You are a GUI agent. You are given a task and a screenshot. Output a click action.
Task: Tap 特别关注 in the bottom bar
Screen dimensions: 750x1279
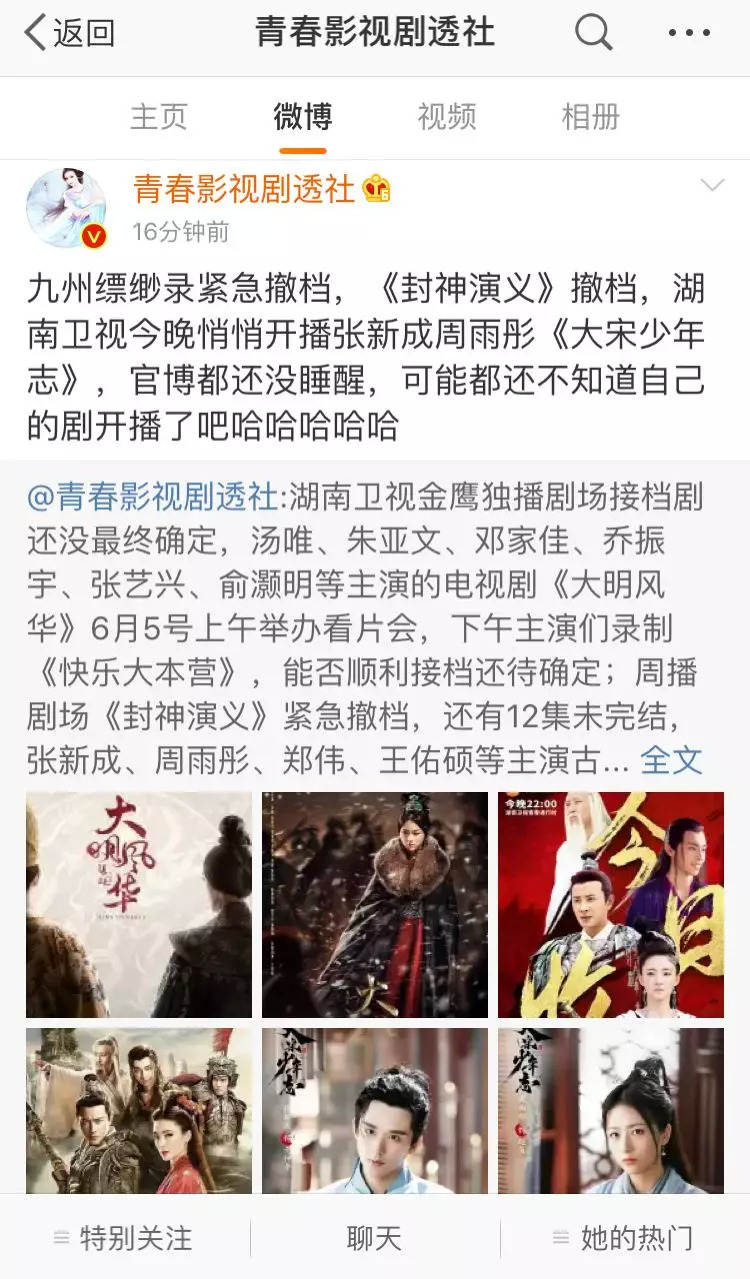pyautogui.click(x=125, y=1238)
